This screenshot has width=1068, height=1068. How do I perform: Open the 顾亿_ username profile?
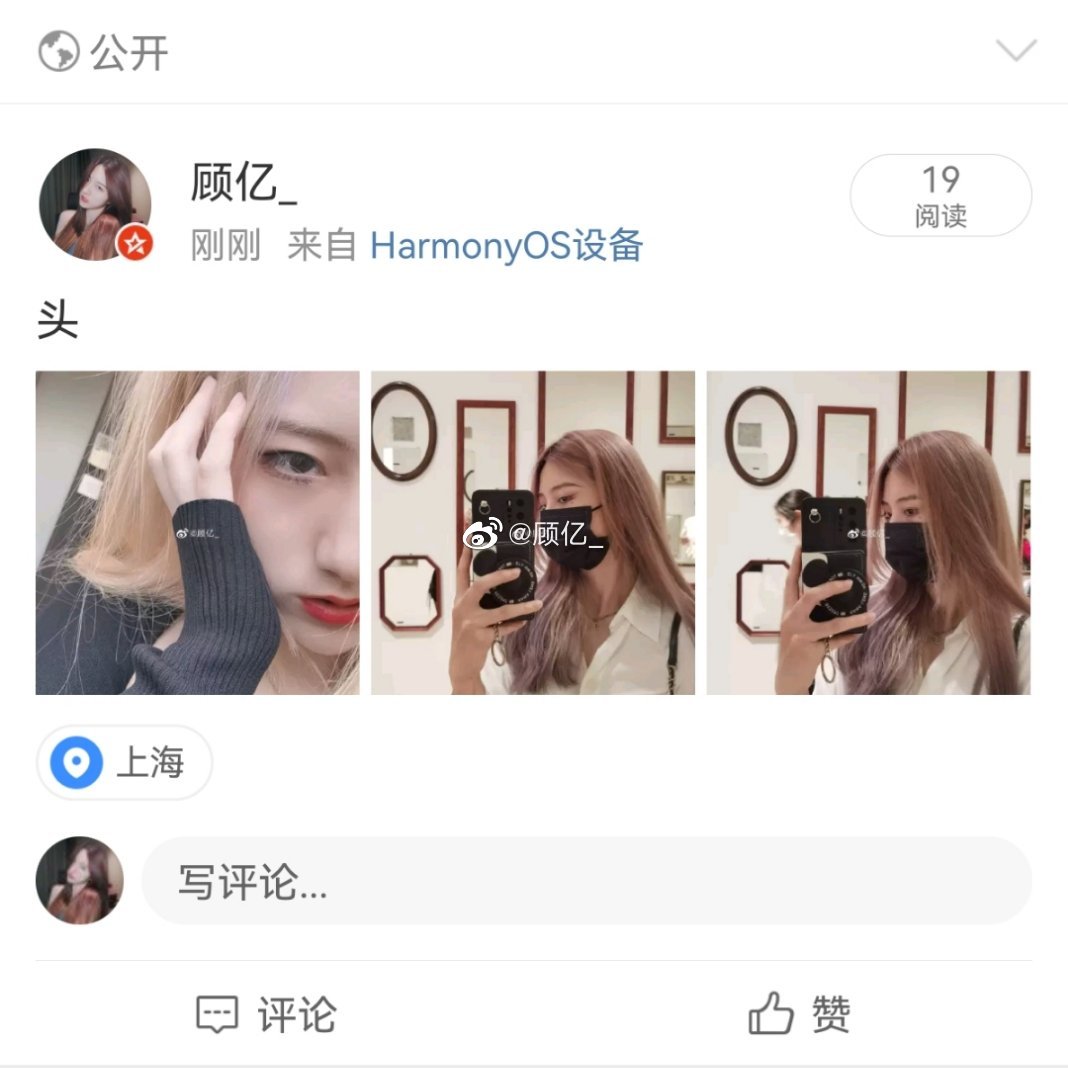pos(243,183)
